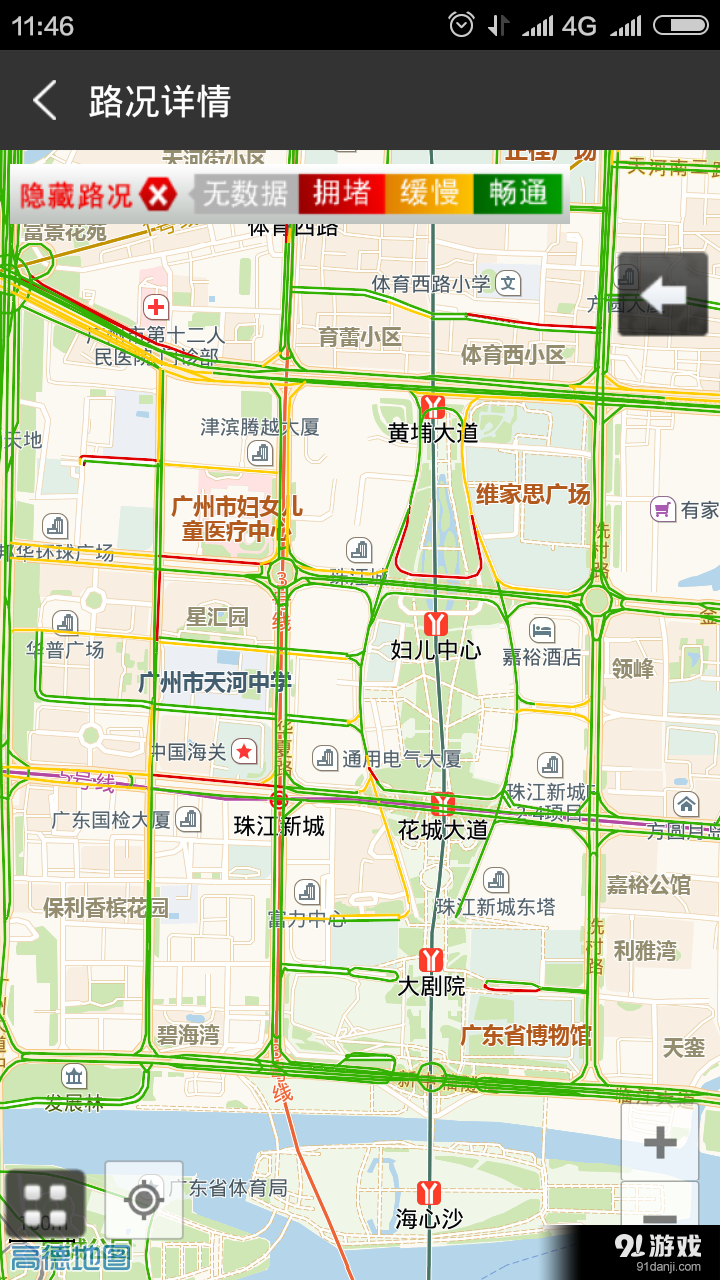Image resolution: width=720 pixels, height=1280 pixels.
Task: Tap the red 拥堵 color swatch
Action: [341, 193]
